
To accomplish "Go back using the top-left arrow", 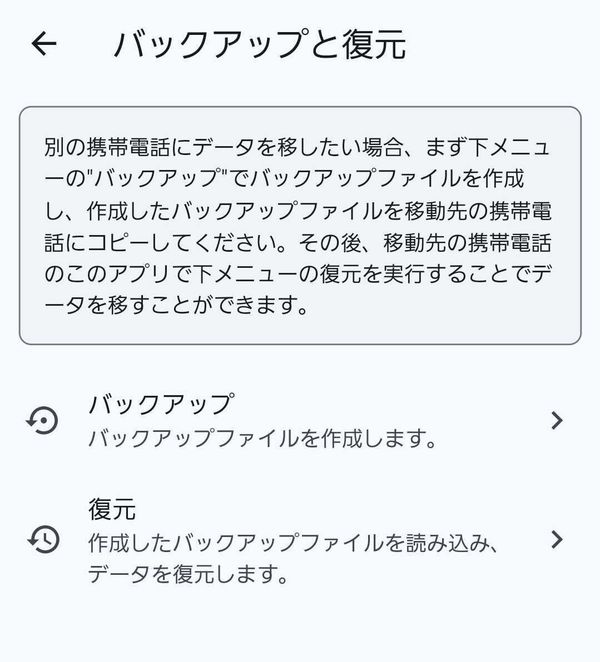I will 44,44.
